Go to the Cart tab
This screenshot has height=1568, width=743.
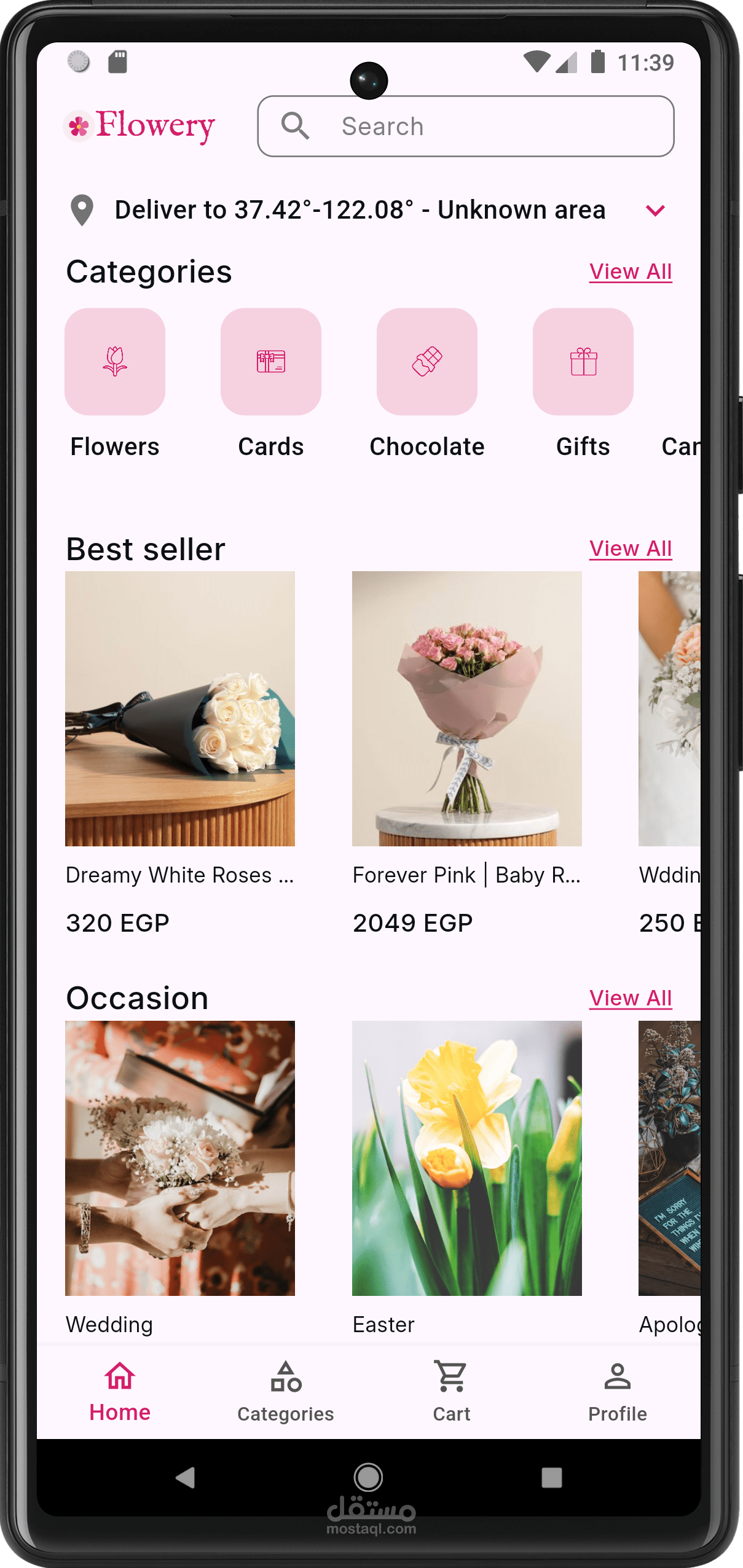click(452, 1392)
